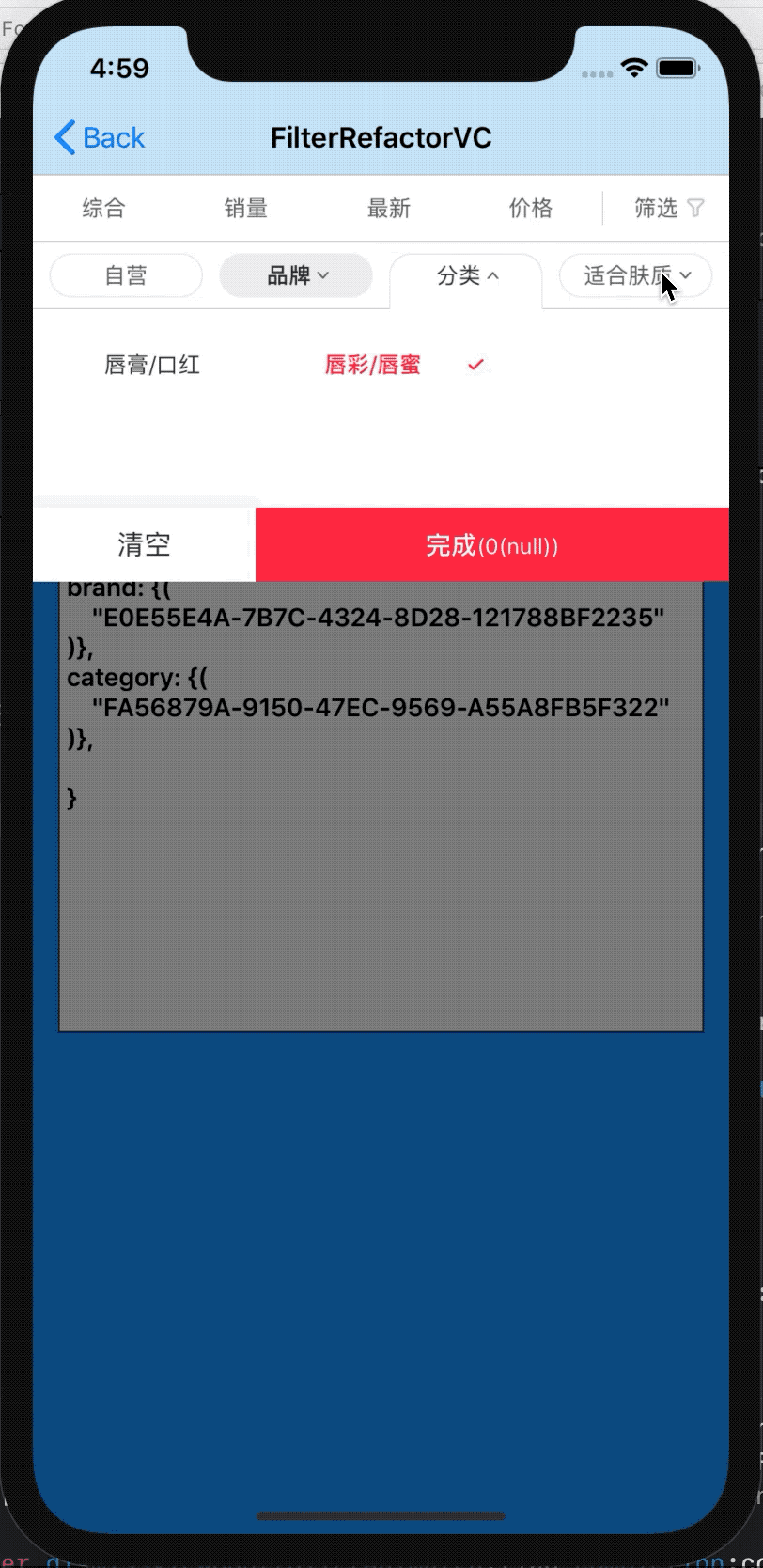Collapse the 分类 dropdown
The image size is (763, 1568).
pos(467,275)
